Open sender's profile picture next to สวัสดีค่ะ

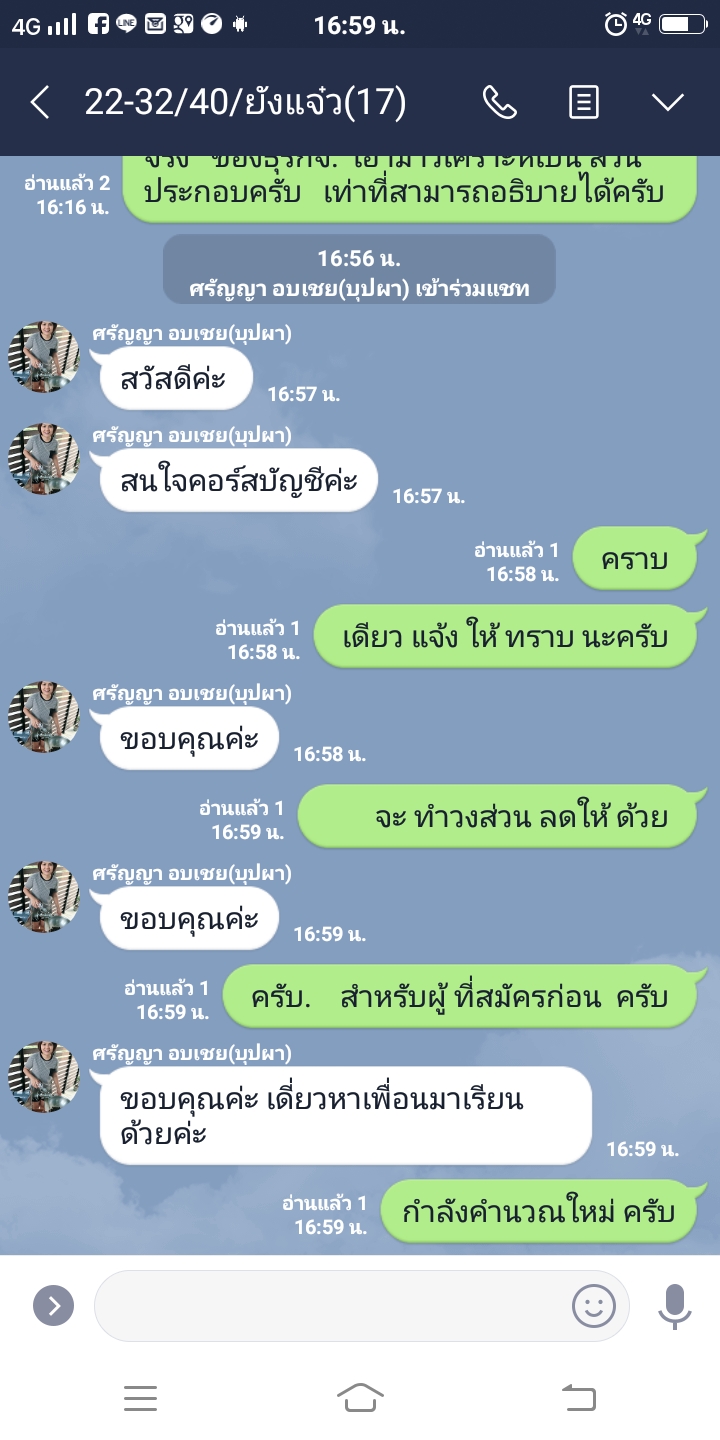point(44,357)
